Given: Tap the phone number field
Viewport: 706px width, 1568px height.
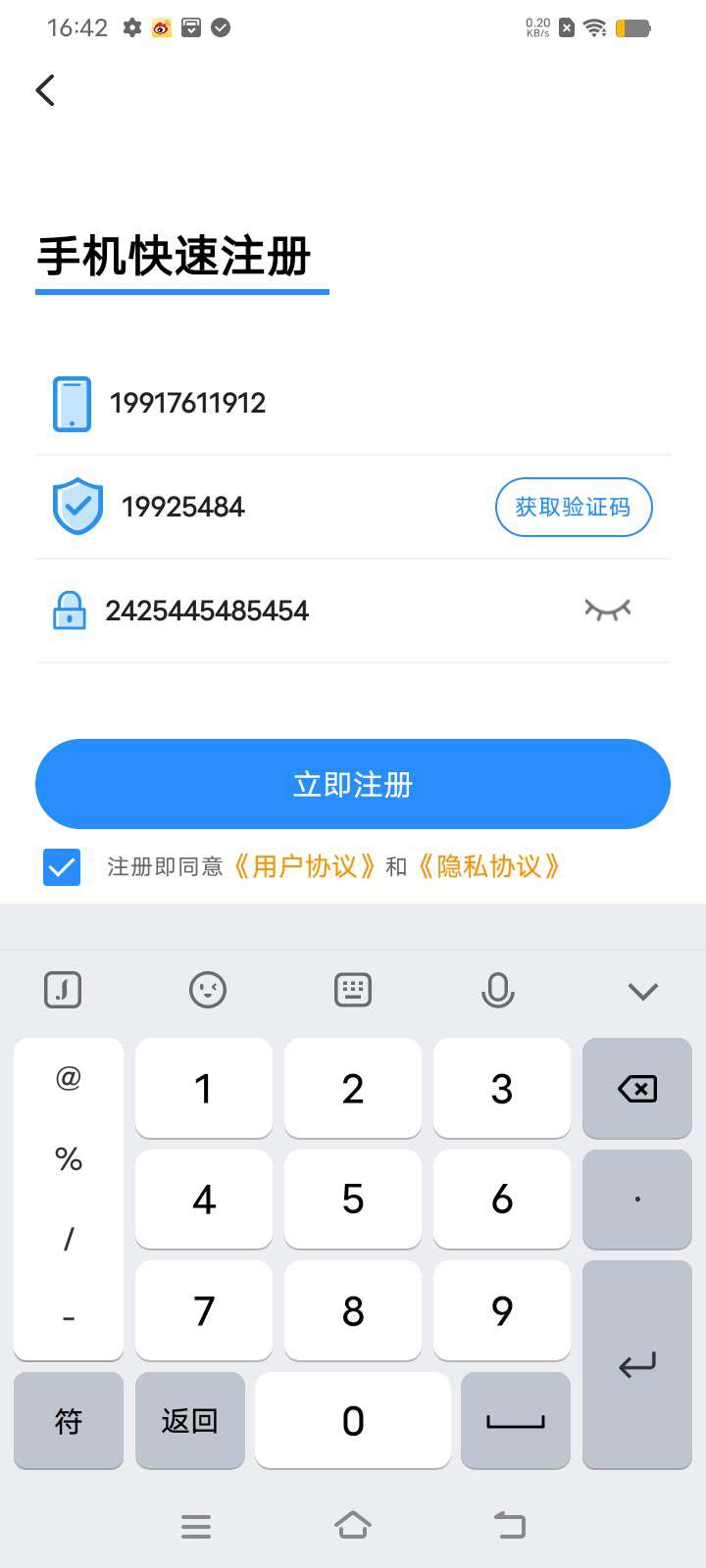Looking at the screenshot, I should click(x=294, y=403).
